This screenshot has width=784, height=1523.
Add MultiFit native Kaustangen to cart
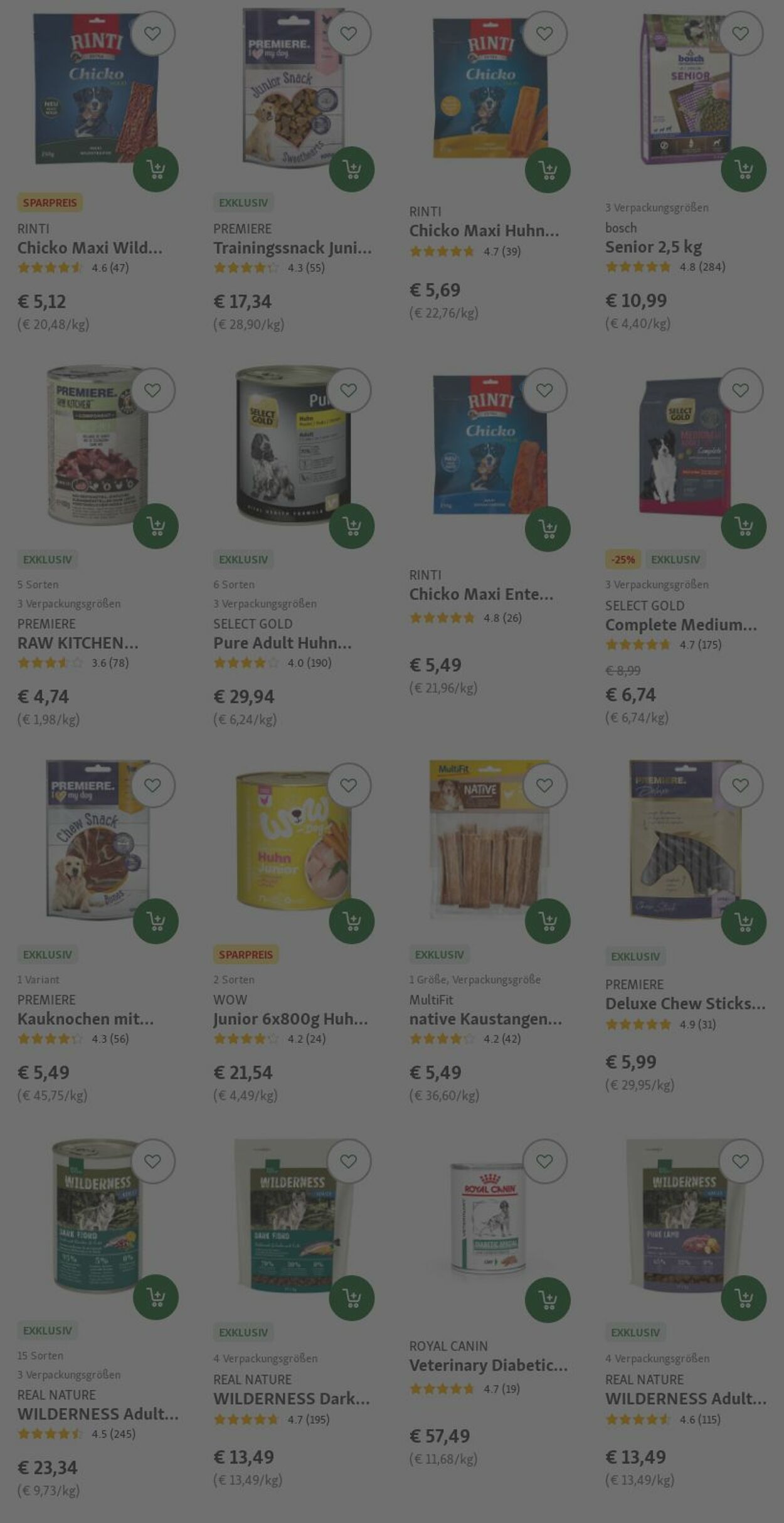click(x=548, y=921)
